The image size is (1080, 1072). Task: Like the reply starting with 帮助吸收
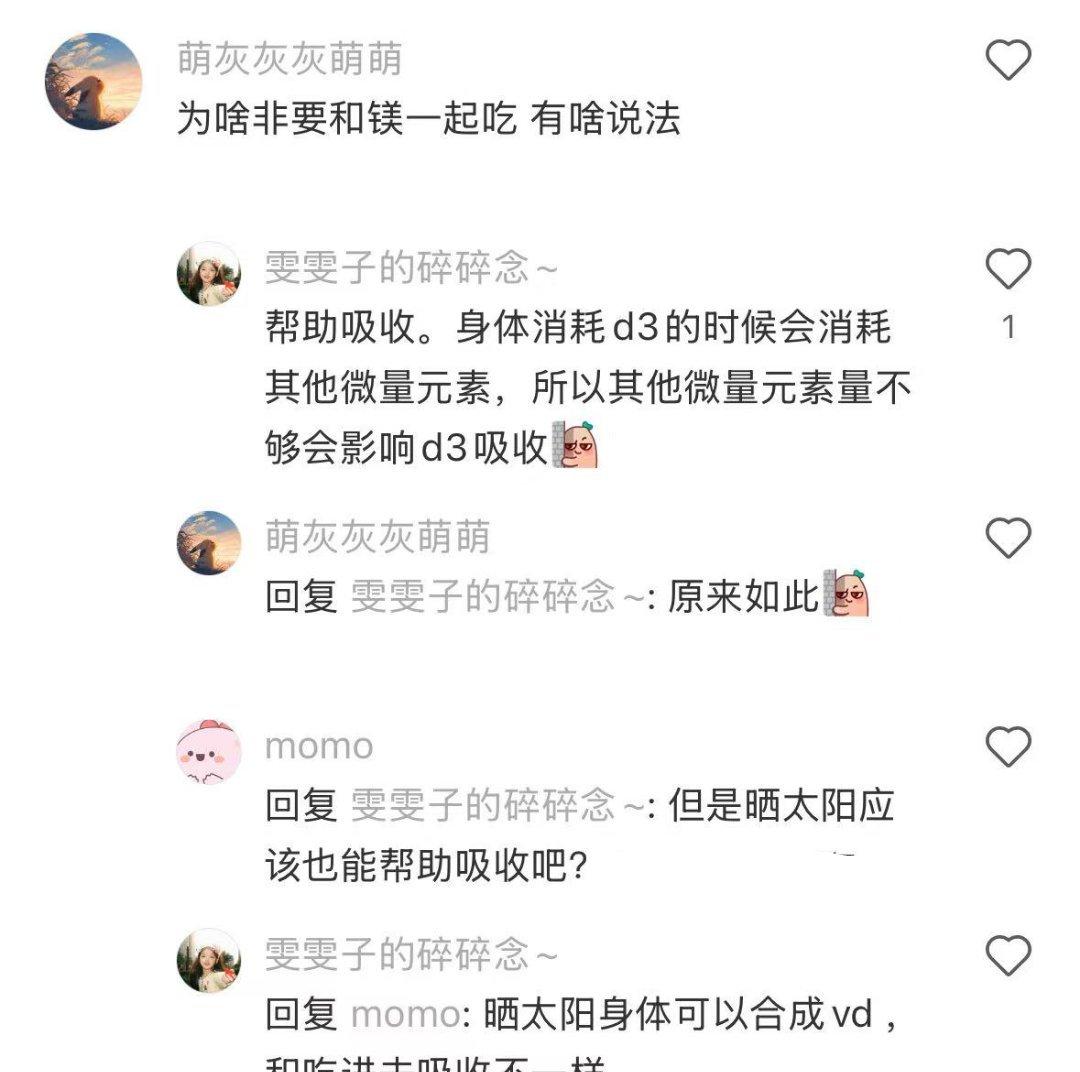click(1008, 269)
